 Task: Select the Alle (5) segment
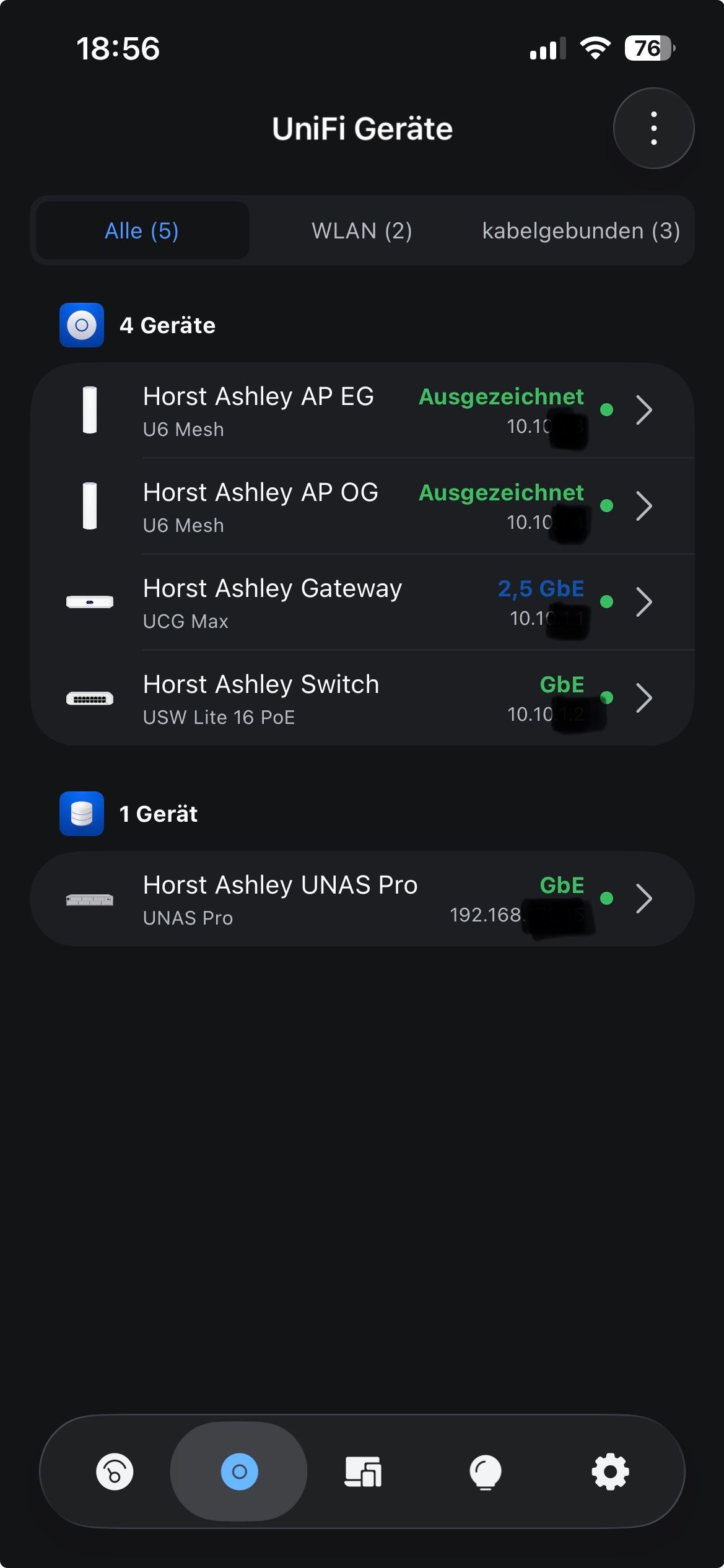coord(142,231)
